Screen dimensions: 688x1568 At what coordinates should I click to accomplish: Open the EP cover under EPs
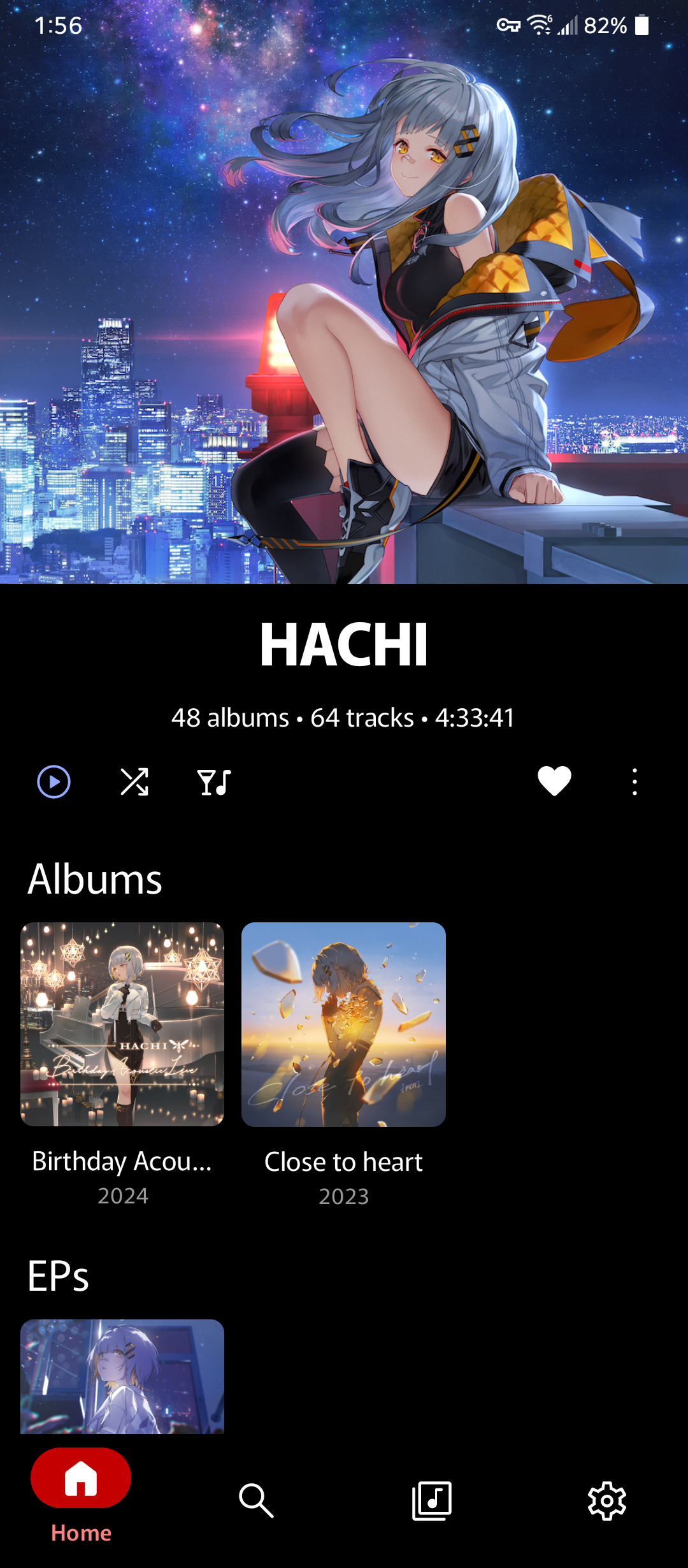click(x=122, y=1377)
